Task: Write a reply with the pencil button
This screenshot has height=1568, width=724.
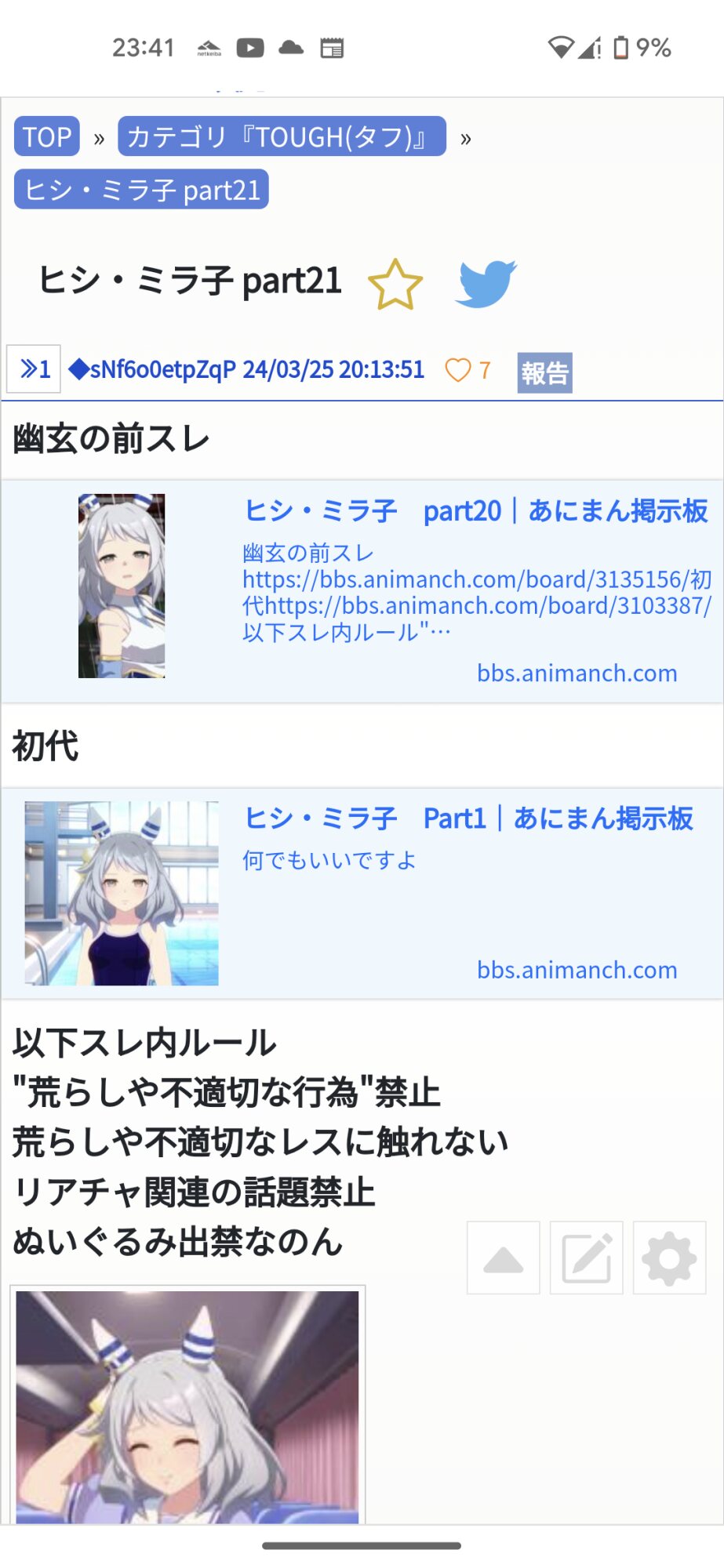Action: pyautogui.click(x=587, y=1258)
